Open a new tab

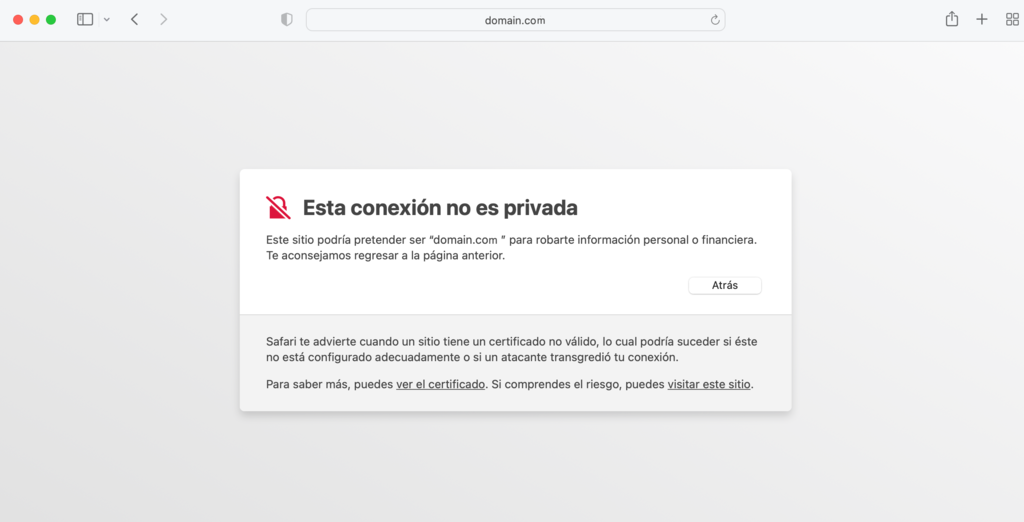[982, 20]
